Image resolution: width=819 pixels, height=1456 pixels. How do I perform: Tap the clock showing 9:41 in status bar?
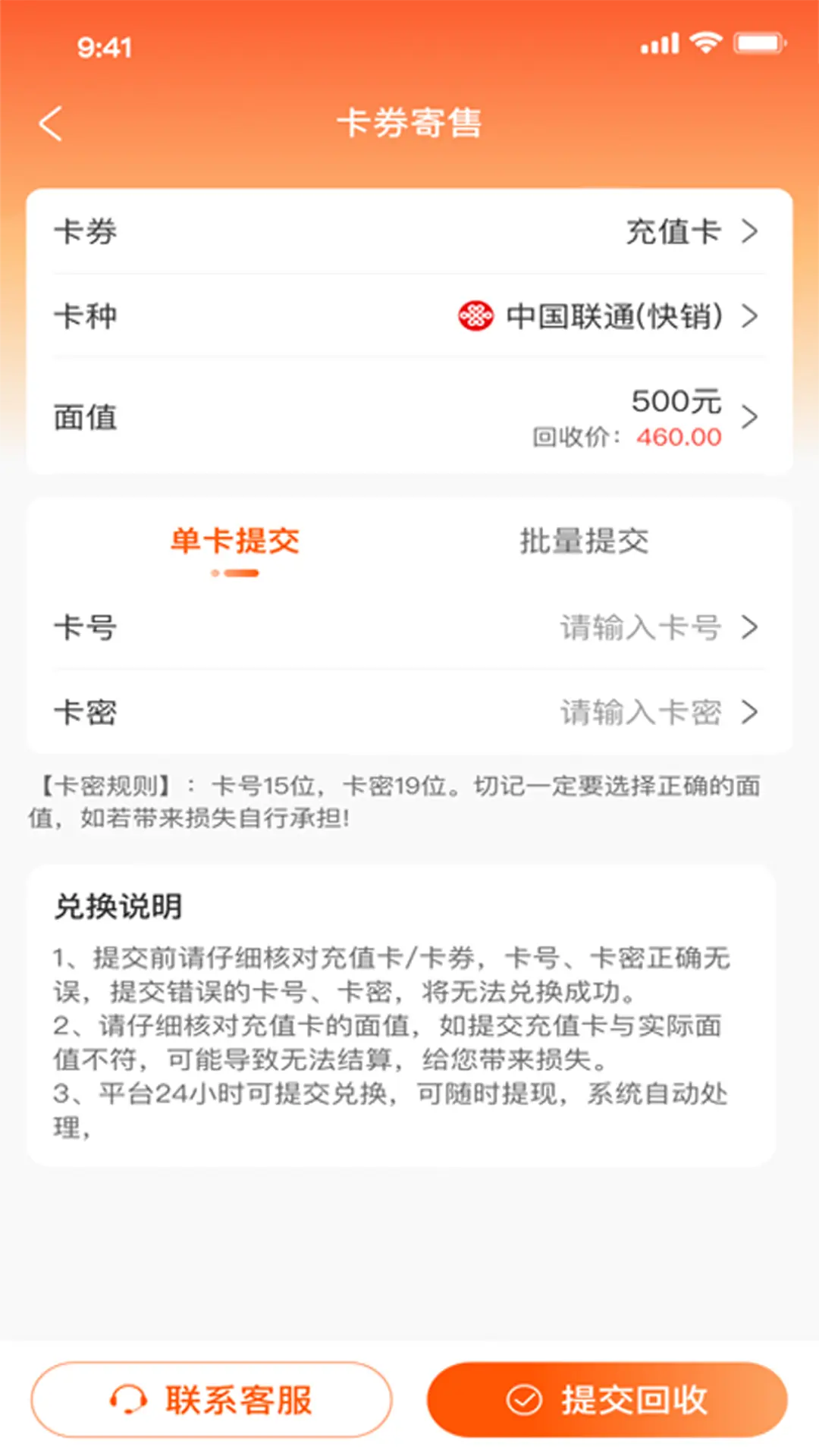(106, 47)
